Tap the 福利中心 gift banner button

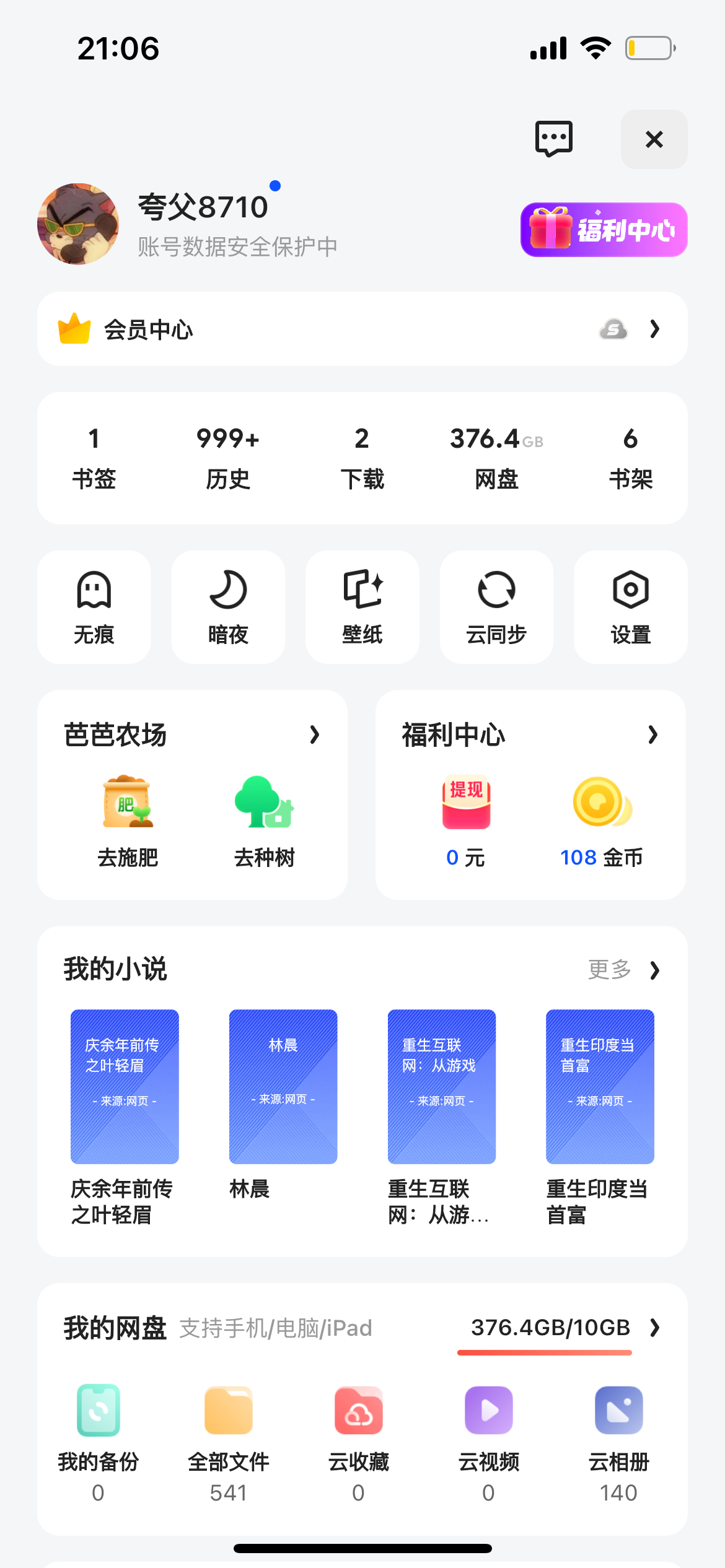pos(604,230)
